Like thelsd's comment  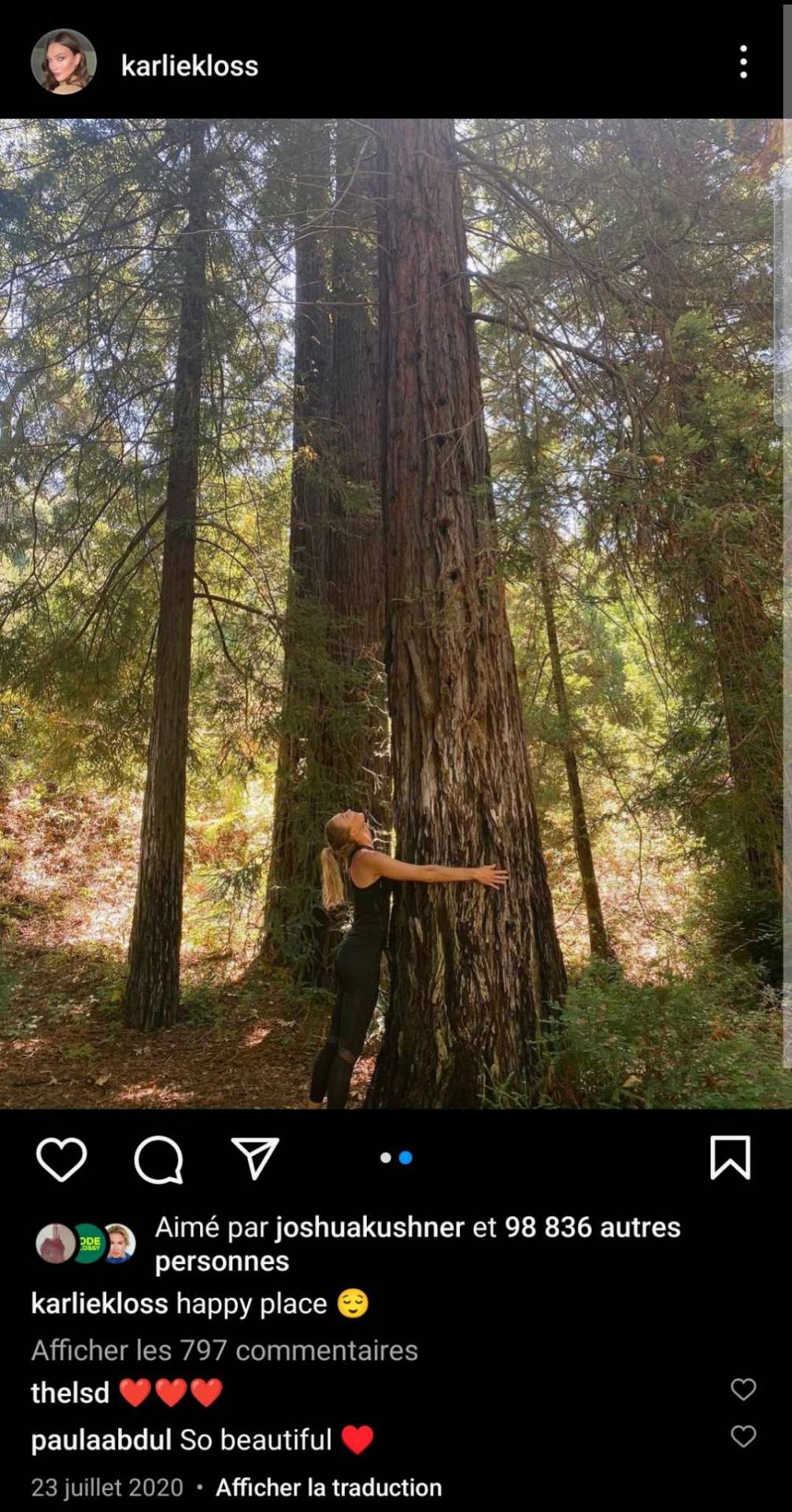point(743,1389)
